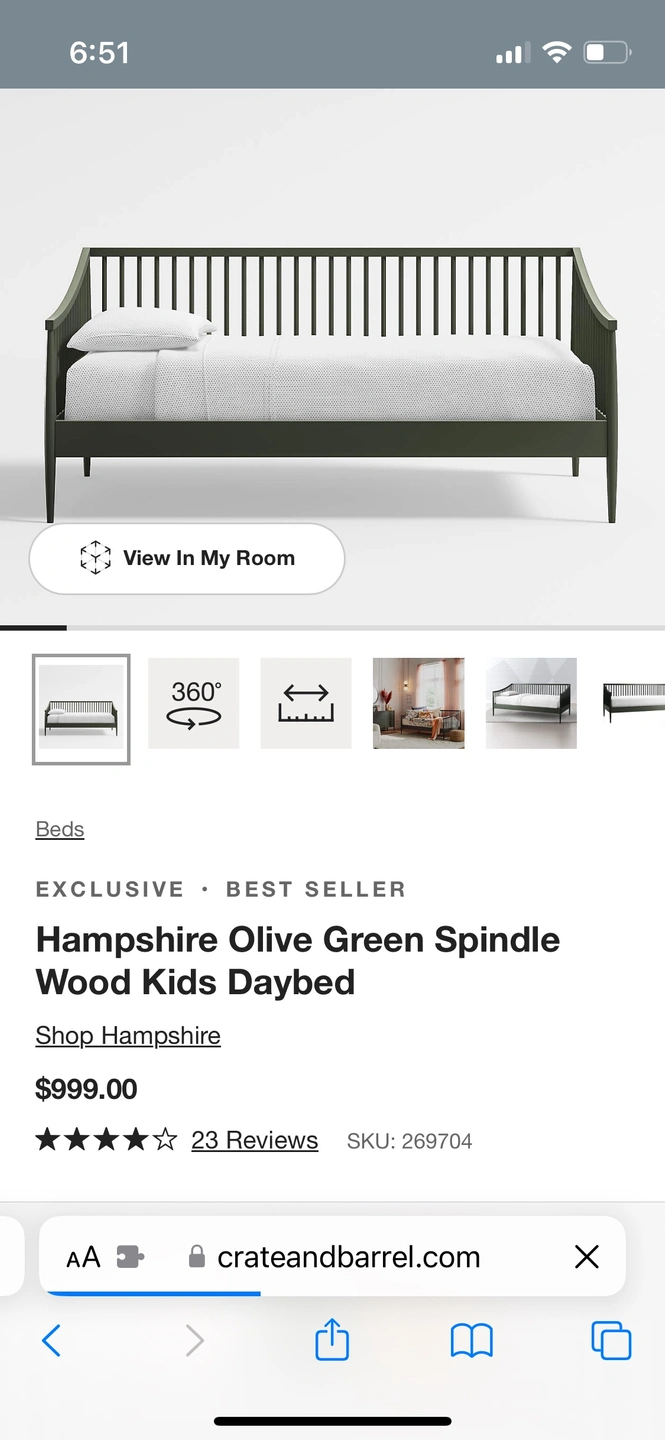Open the 360° view thumbnail

coord(194,704)
